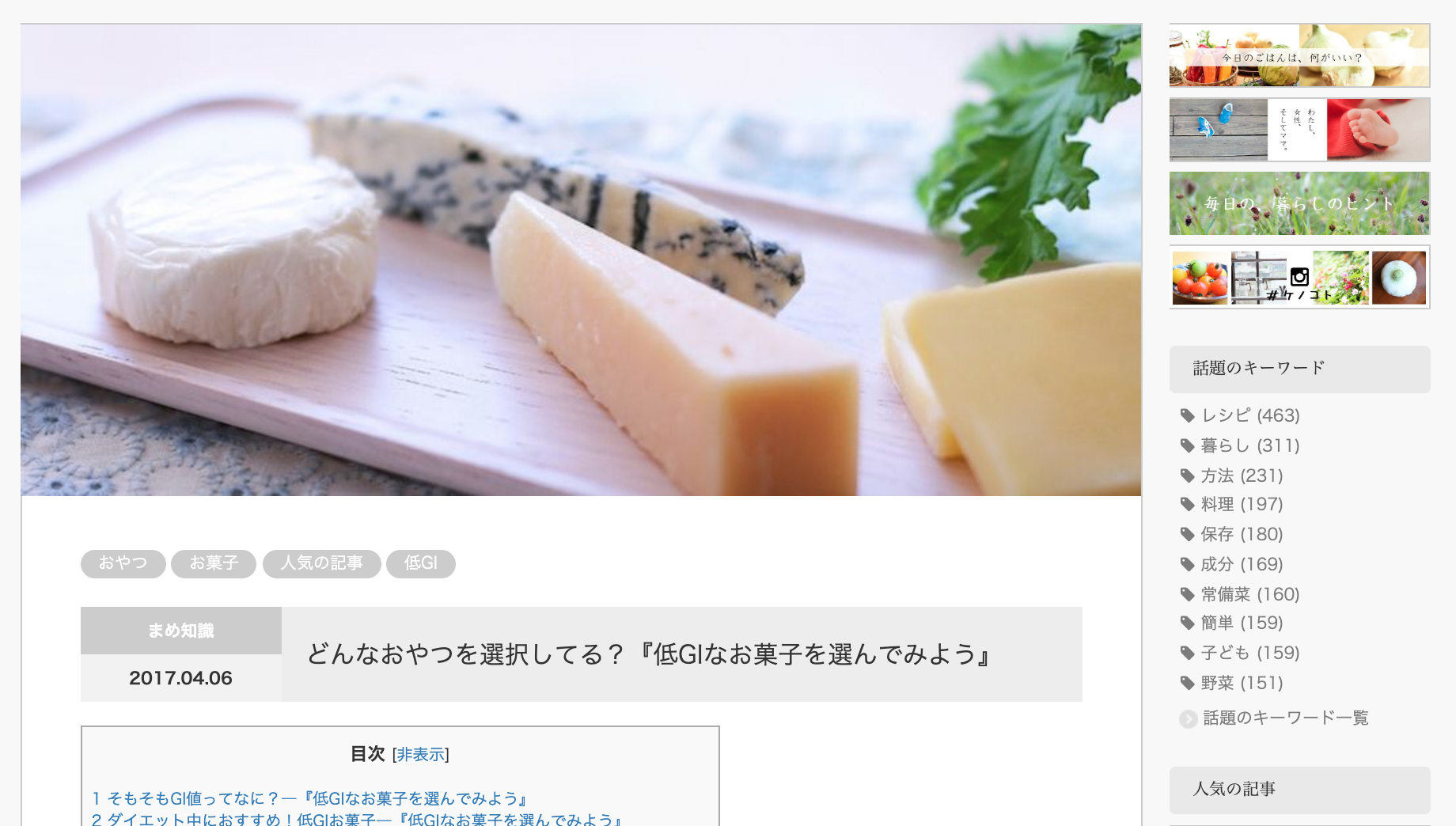Screen dimensions: 1456x826
Task: Open the 保存 (180) keyword
Action: pyautogui.click(x=1242, y=534)
